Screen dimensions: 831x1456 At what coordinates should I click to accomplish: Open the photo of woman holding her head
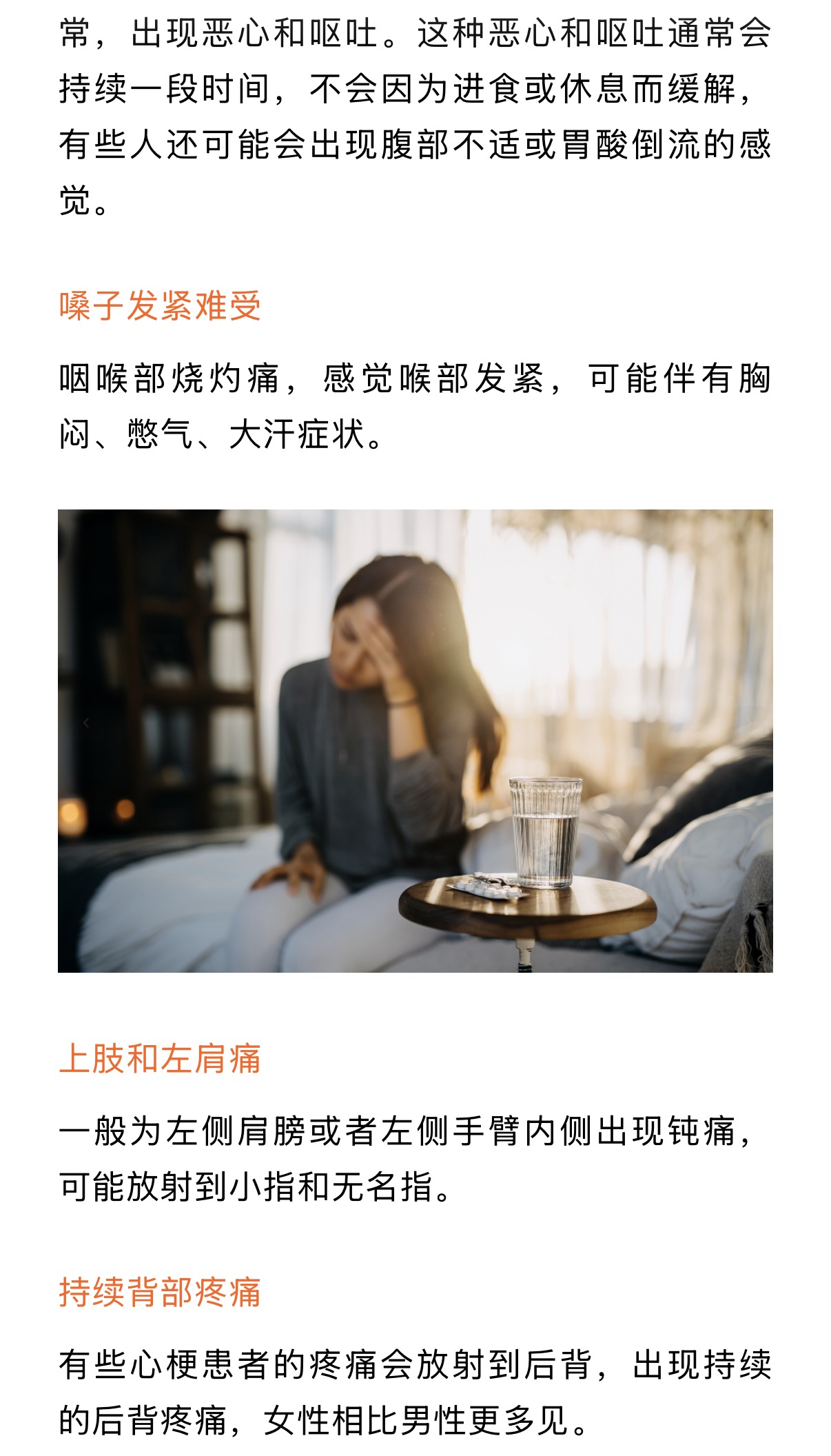point(415,740)
